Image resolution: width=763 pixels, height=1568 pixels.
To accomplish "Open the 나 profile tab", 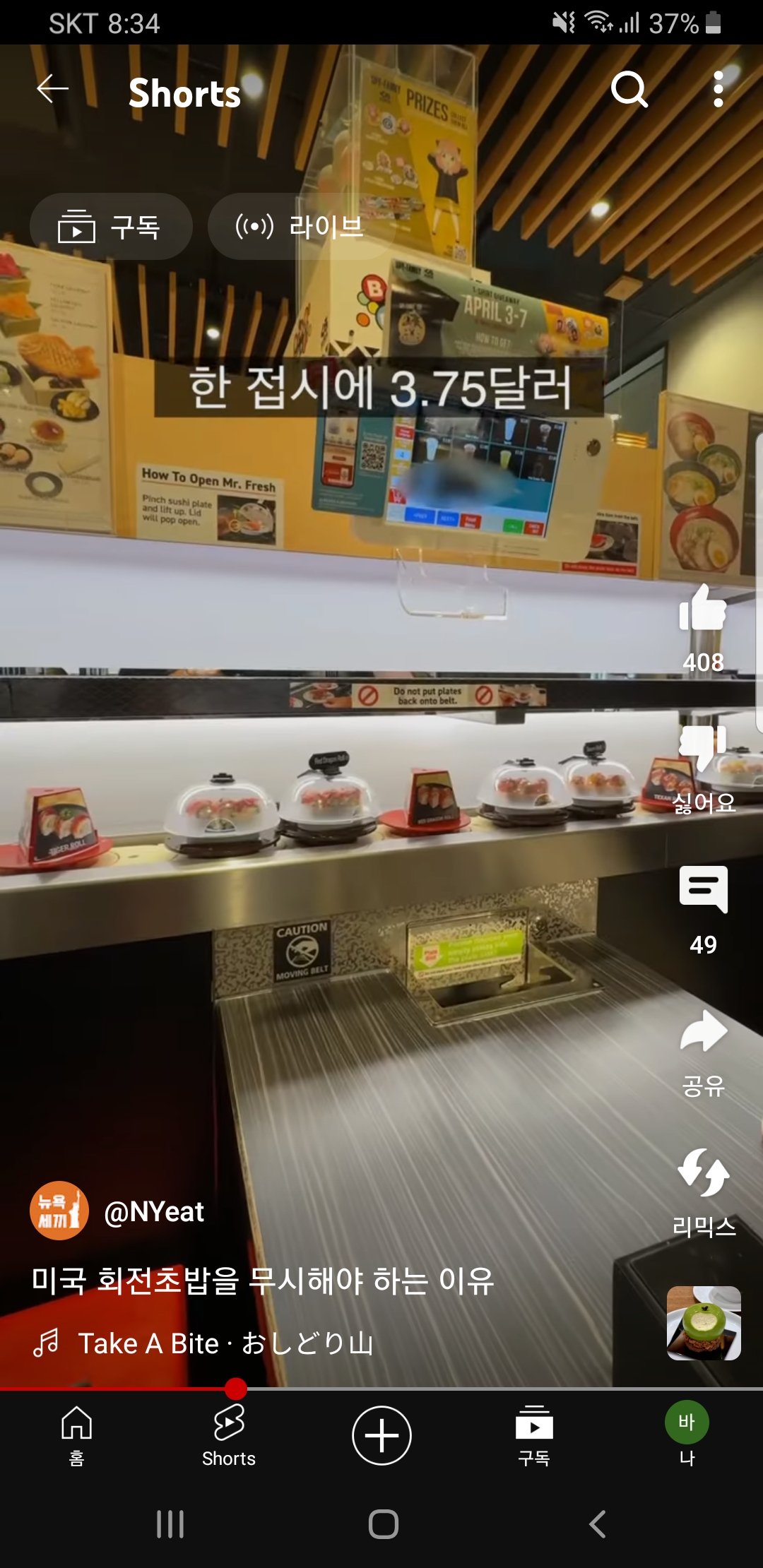I will coord(687,1435).
